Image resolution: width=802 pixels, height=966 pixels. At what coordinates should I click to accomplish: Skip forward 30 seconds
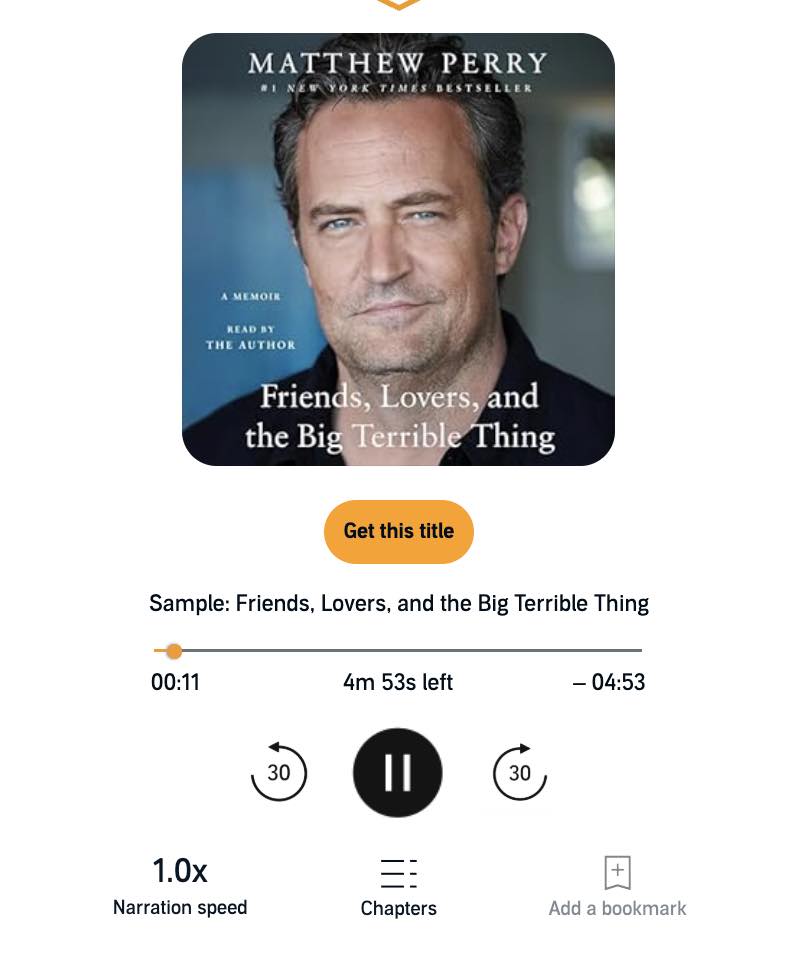coord(519,772)
